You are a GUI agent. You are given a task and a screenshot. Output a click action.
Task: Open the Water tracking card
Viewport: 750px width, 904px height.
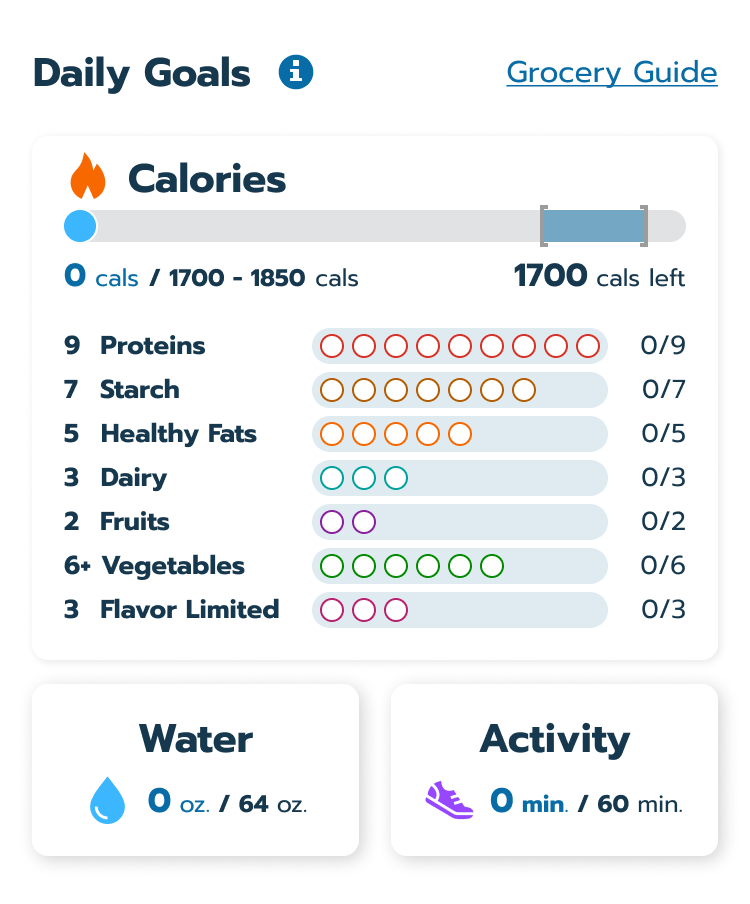pyautogui.click(x=195, y=770)
